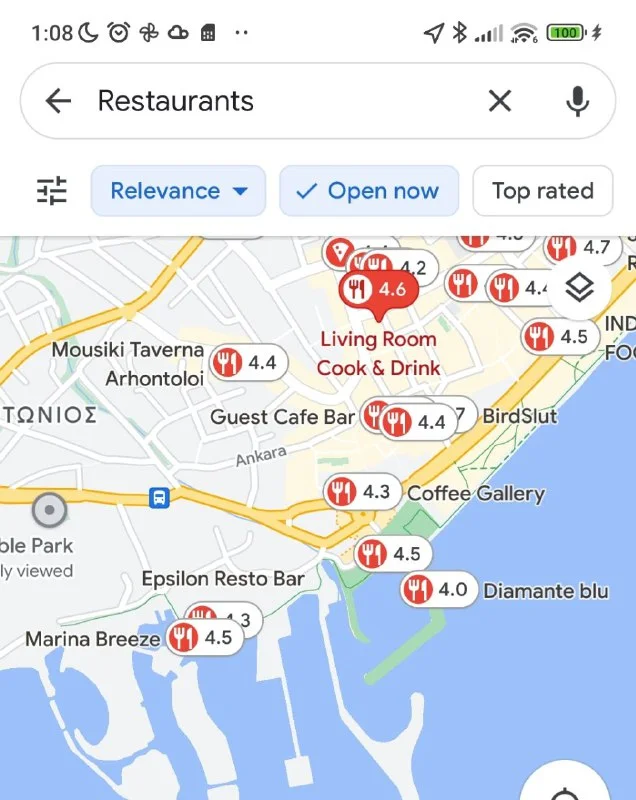The height and width of the screenshot is (800, 636).
Task: Clear the Restaurants search text
Action: (x=499, y=101)
